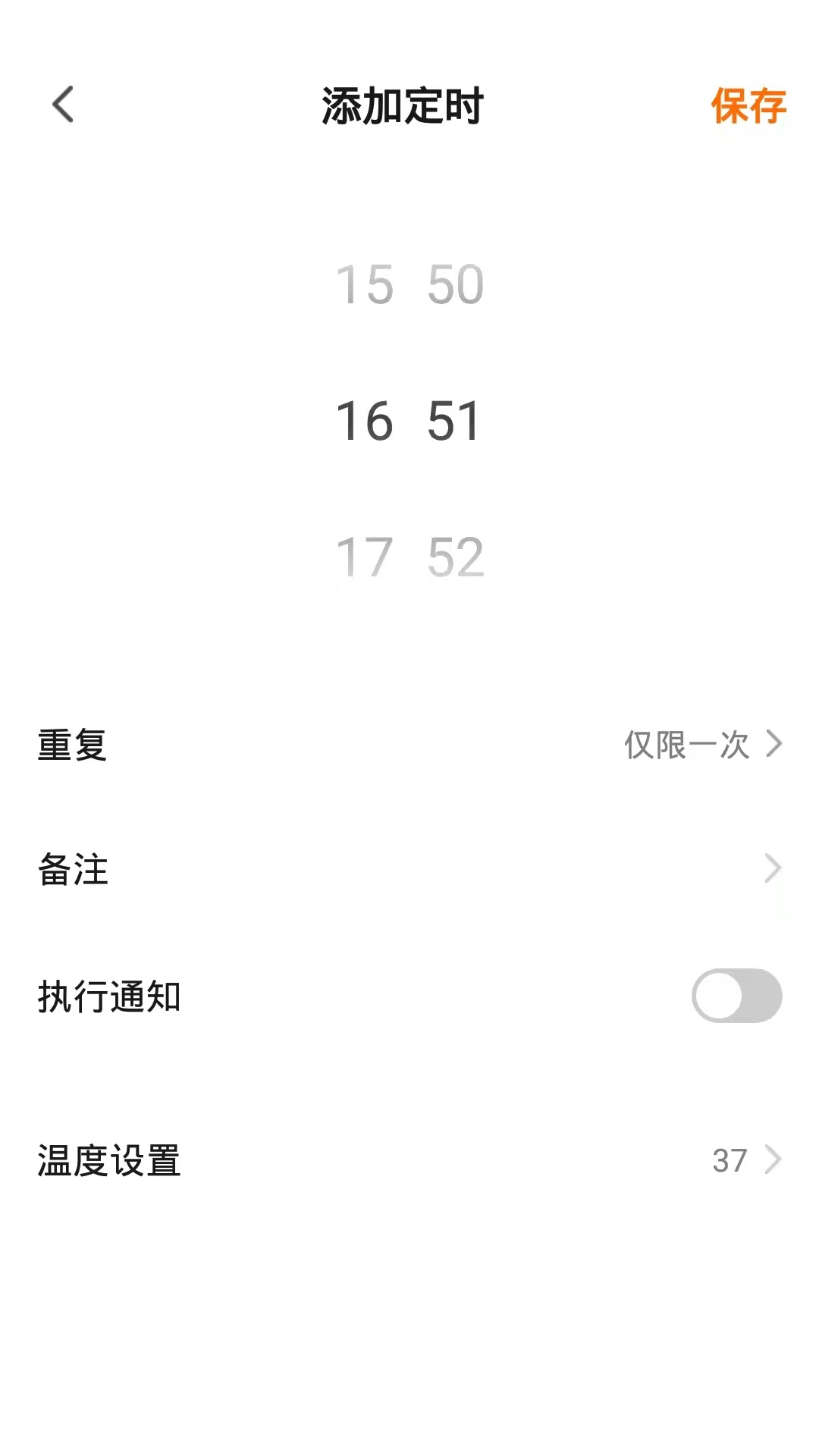This screenshot has height=1456, width=819.
Task: Select hour 15 in the time picker
Action: point(365,285)
